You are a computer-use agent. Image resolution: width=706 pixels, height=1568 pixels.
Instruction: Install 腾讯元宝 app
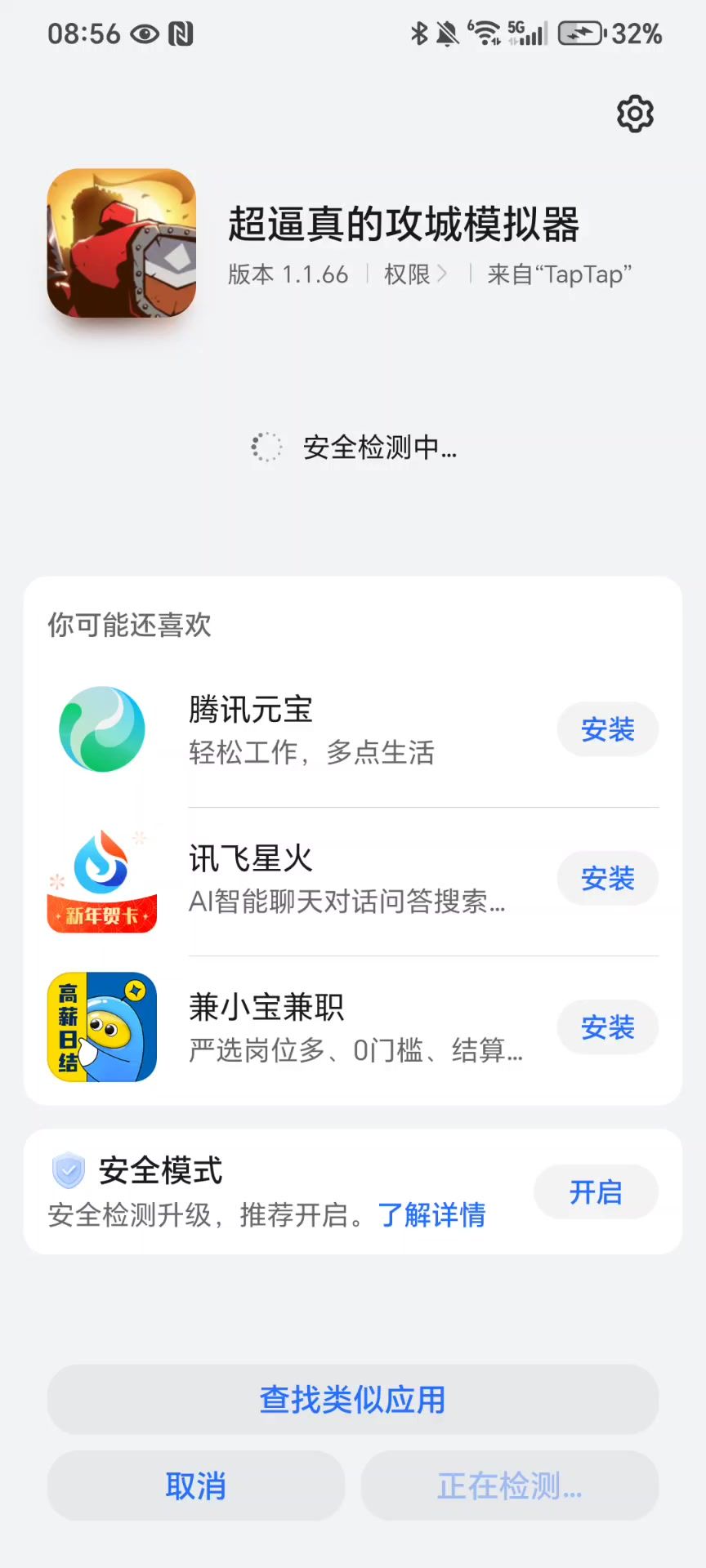tap(607, 729)
